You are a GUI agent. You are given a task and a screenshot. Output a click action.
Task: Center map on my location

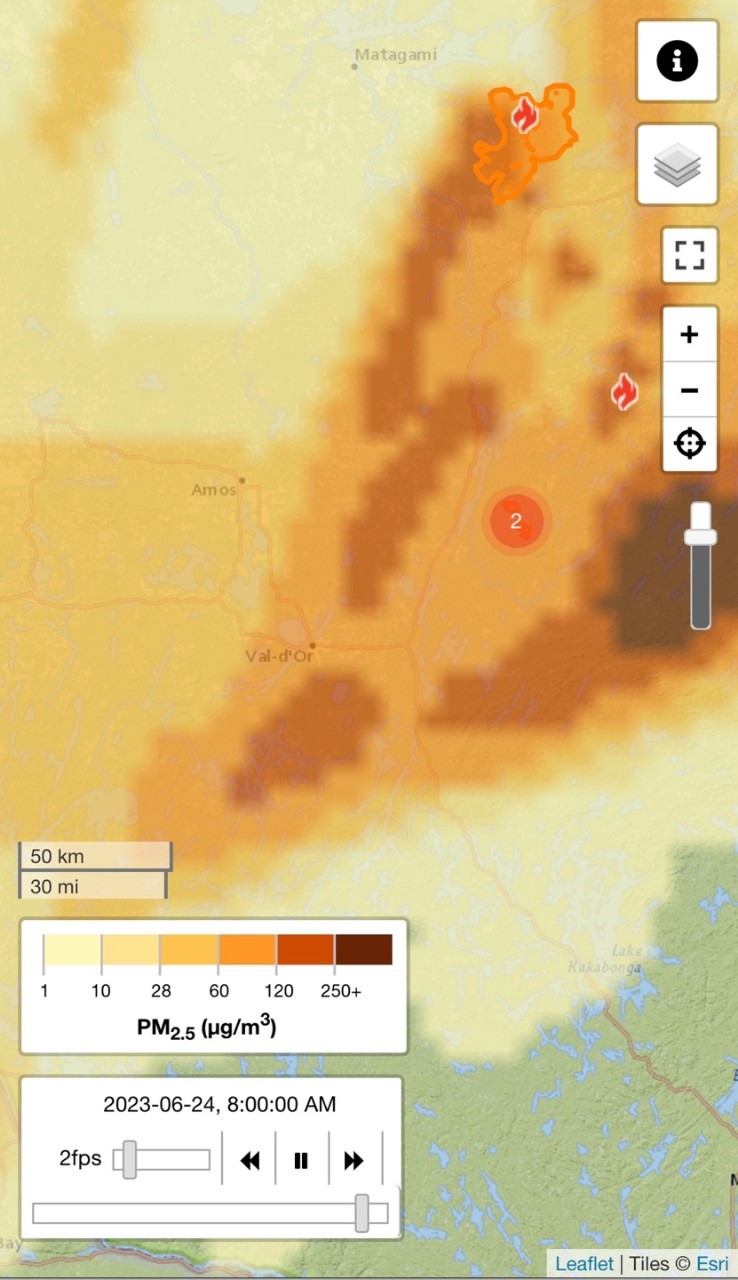click(x=689, y=443)
